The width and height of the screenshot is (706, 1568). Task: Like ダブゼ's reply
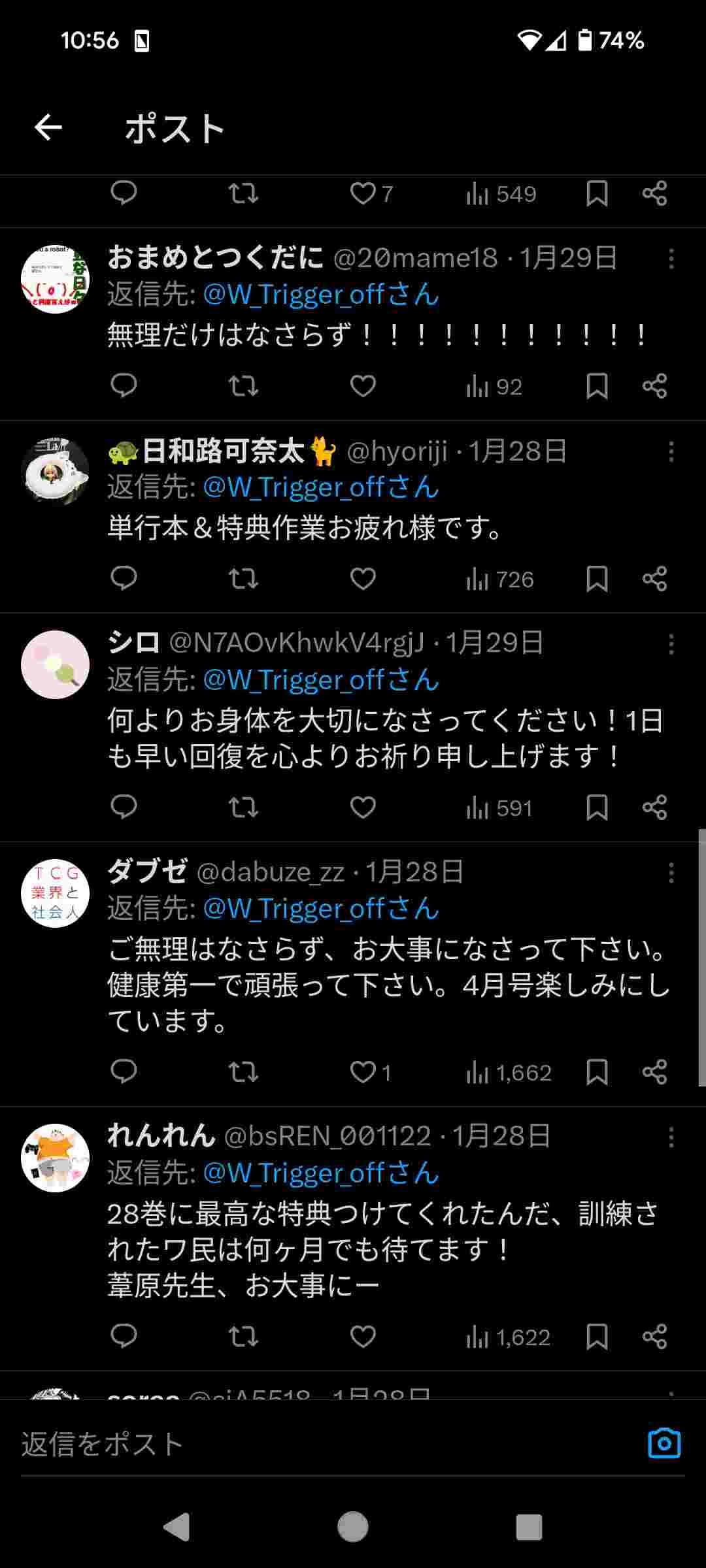[x=363, y=1072]
